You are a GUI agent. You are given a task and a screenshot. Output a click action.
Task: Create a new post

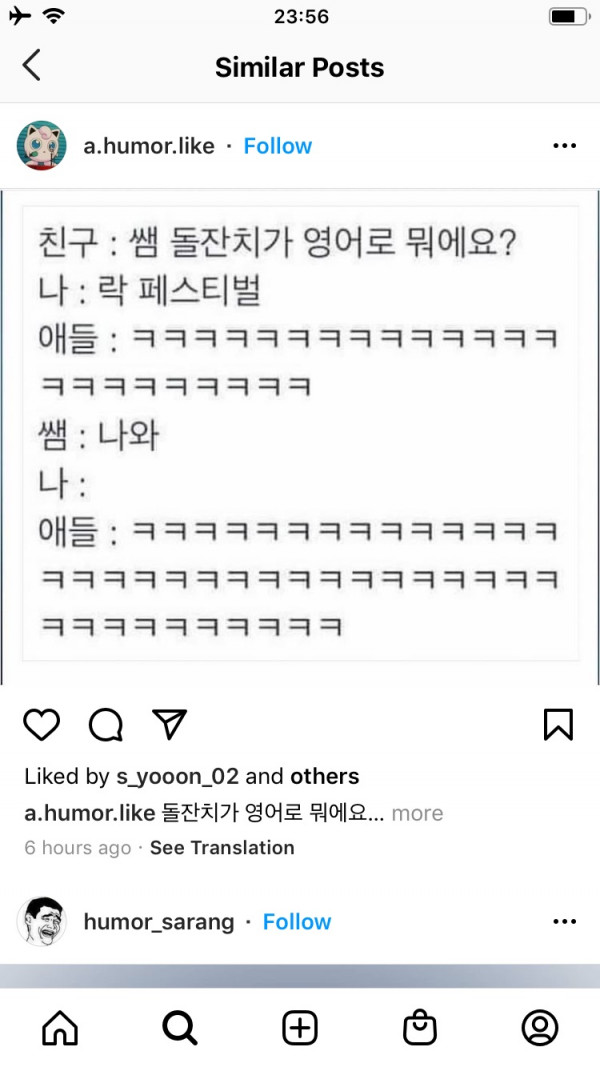[x=300, y=1027]
